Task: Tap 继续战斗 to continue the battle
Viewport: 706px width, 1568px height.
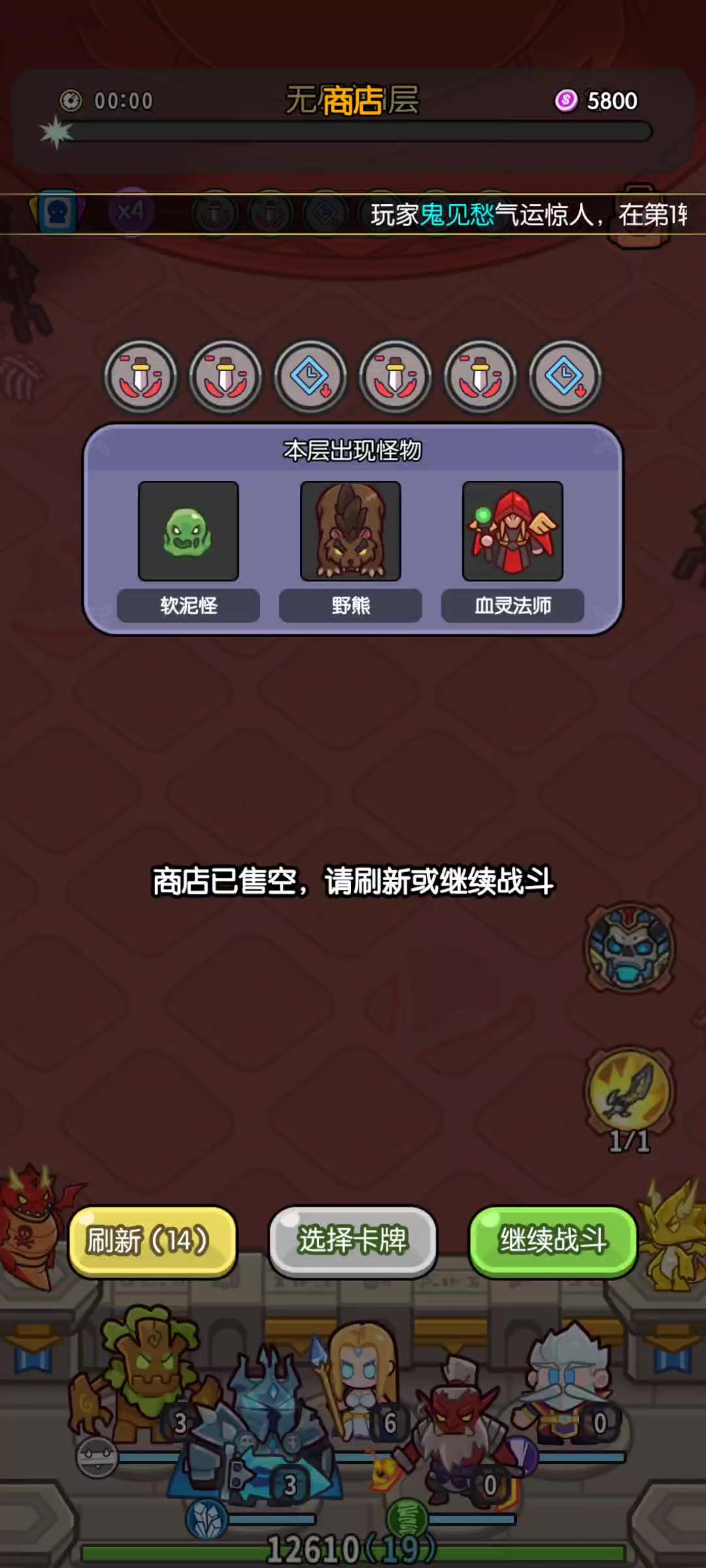Action: coord(553,1241)
